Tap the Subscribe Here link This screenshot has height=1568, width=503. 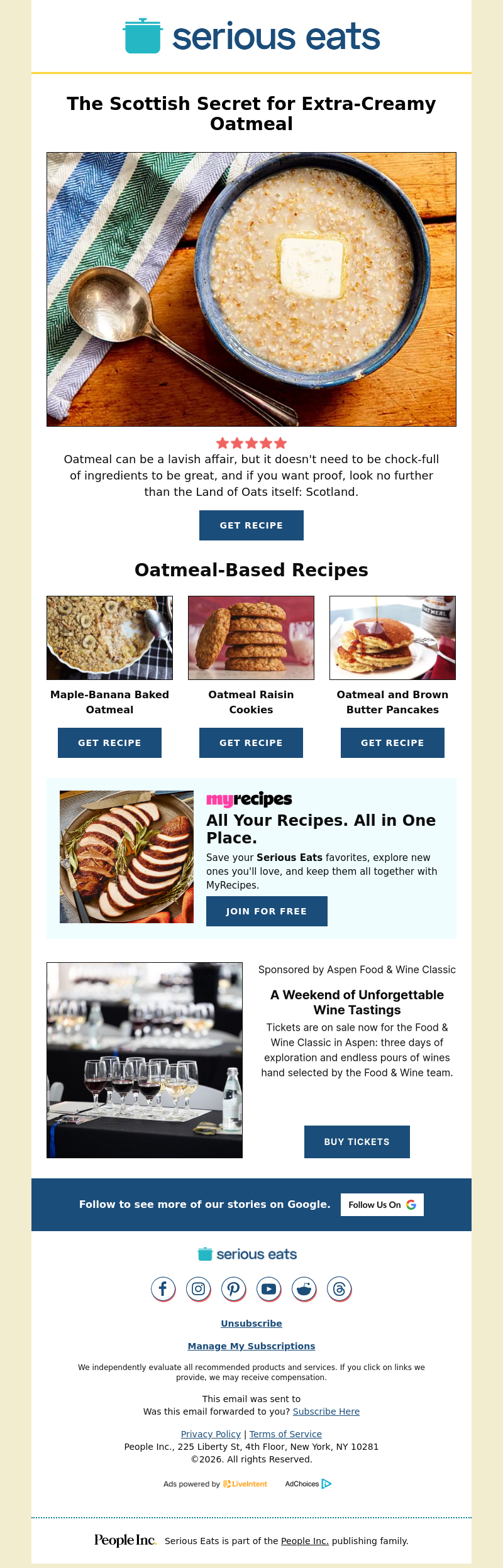[326, 1412]
